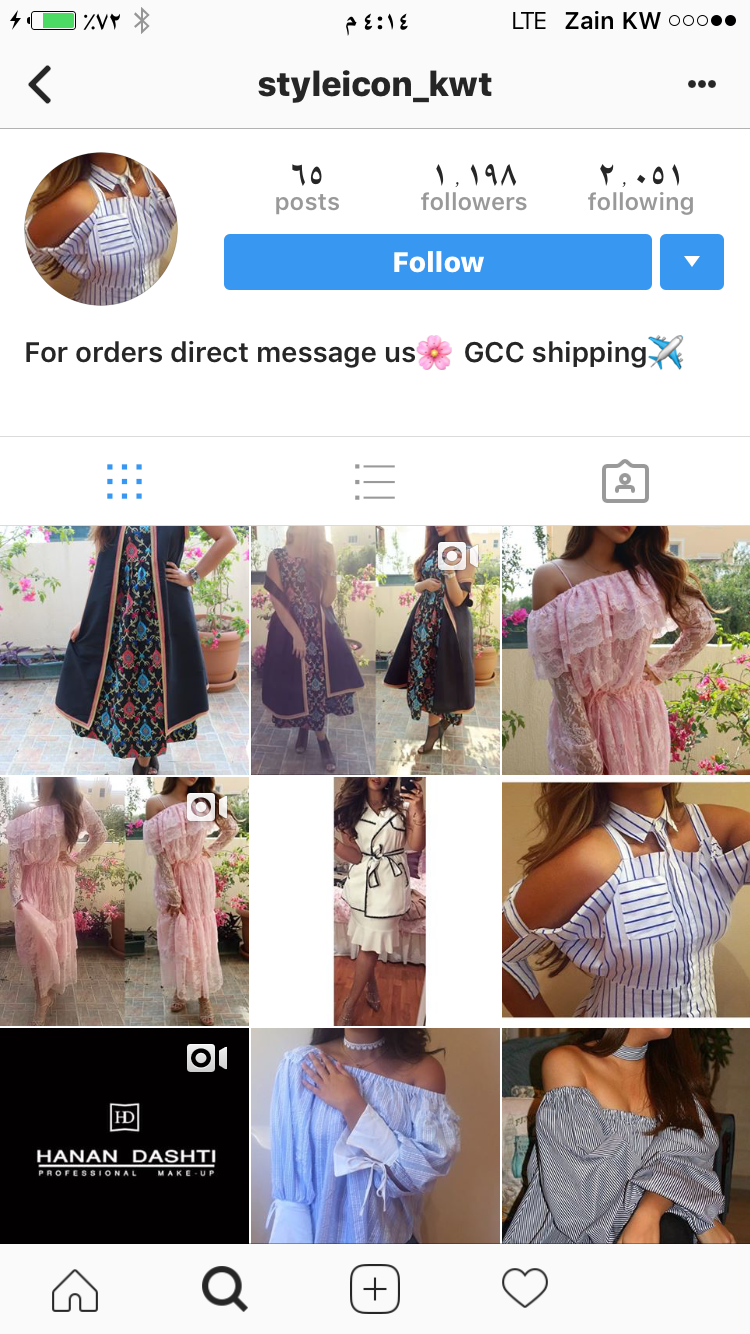Screen dimensions: 750x1334
Task: Open the search and explore tab
Action: coord(225,1289)
